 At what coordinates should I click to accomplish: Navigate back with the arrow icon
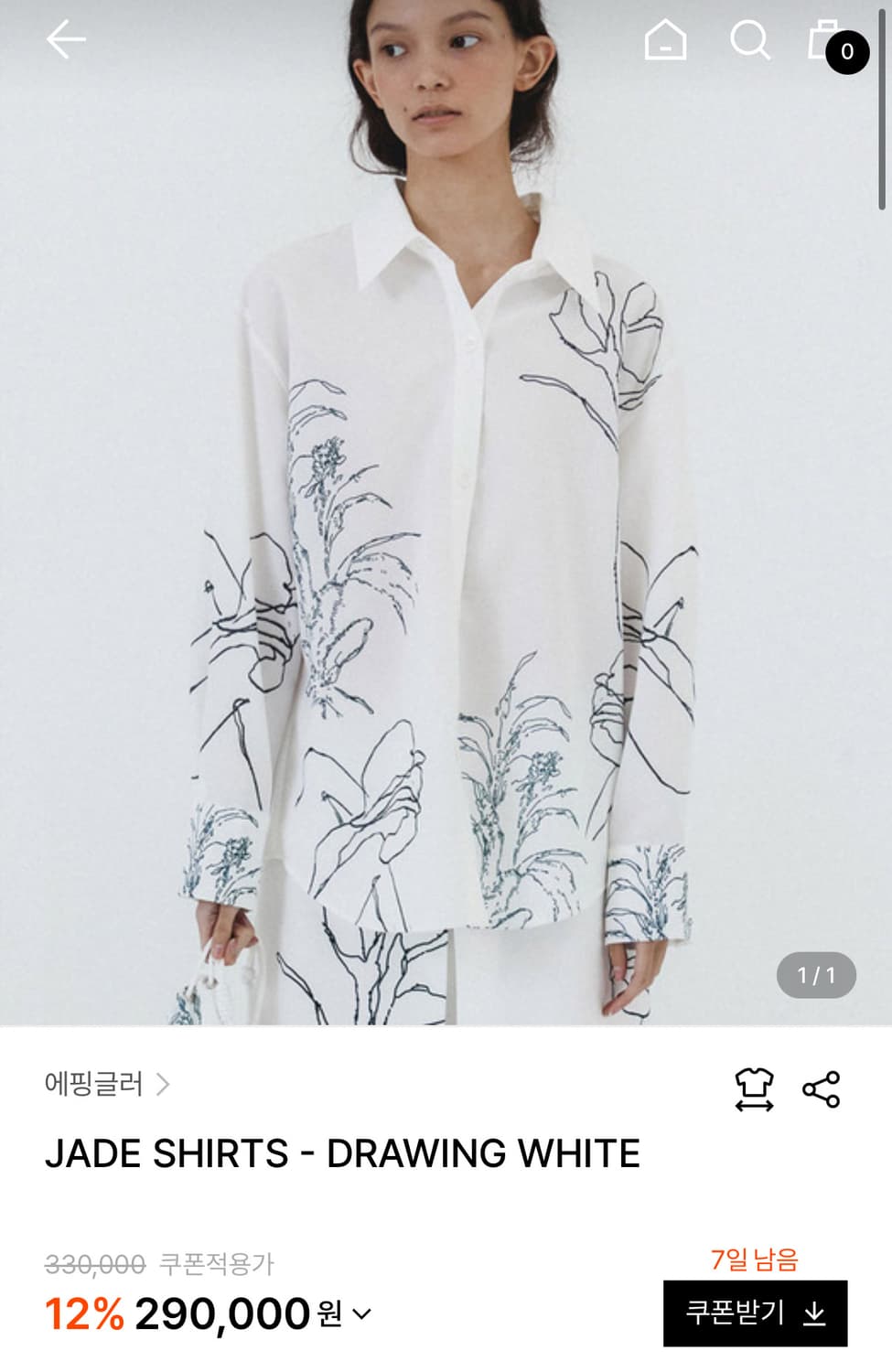tap(66, 38)
